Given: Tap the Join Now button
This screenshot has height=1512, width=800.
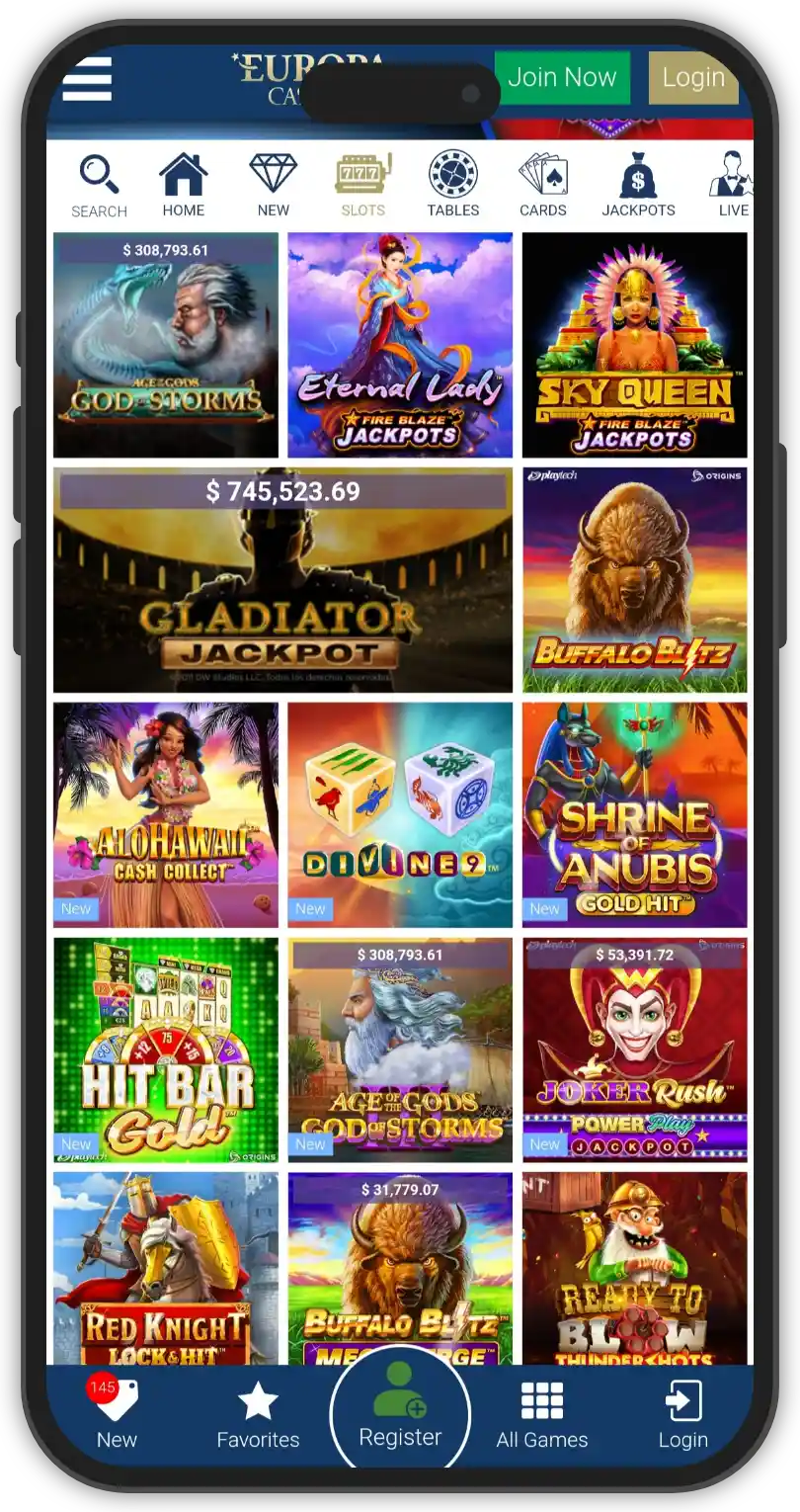Looking at the screenshot, I should 561,77.
